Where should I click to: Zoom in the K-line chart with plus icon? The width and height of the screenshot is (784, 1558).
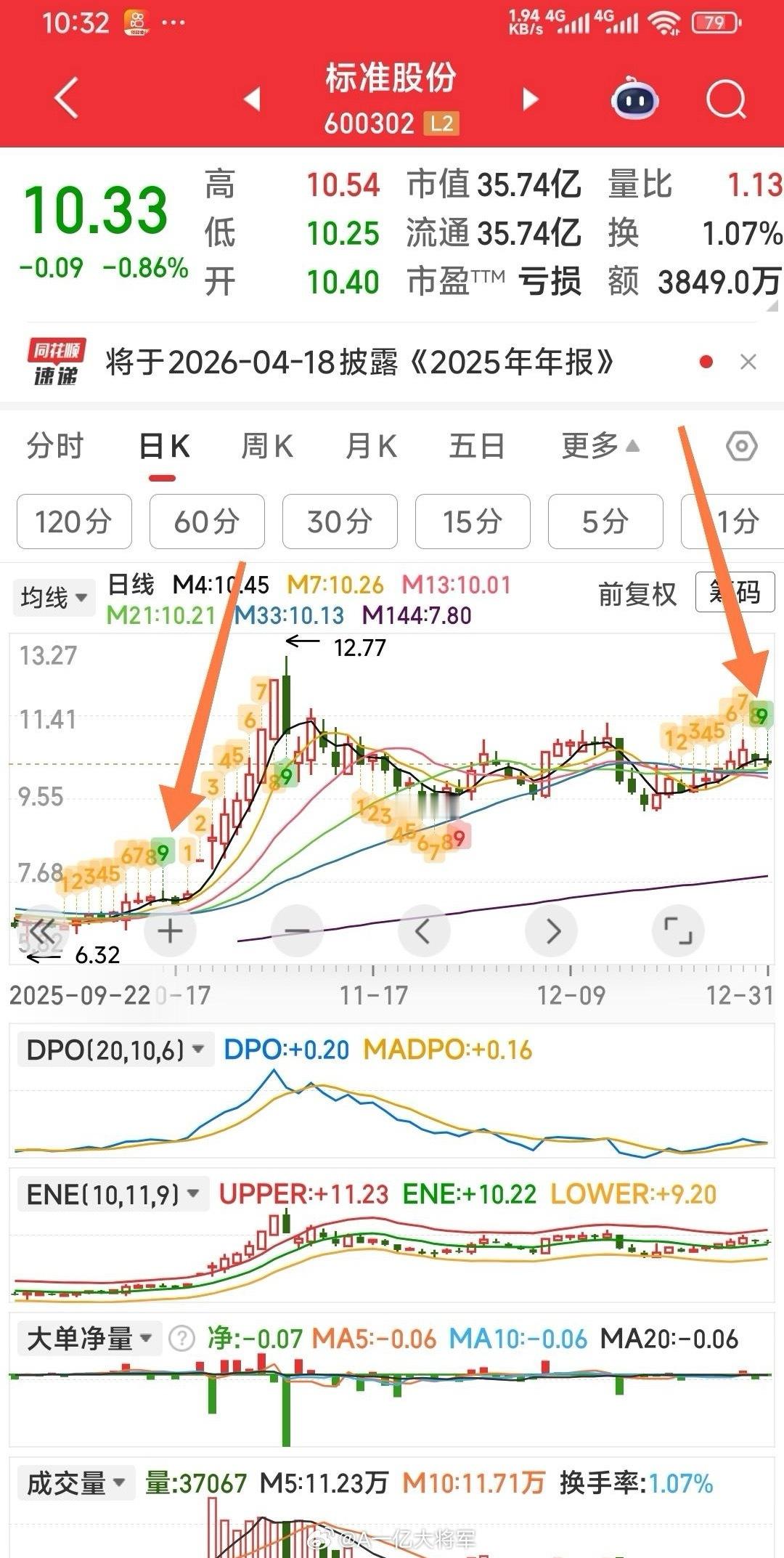170,930
